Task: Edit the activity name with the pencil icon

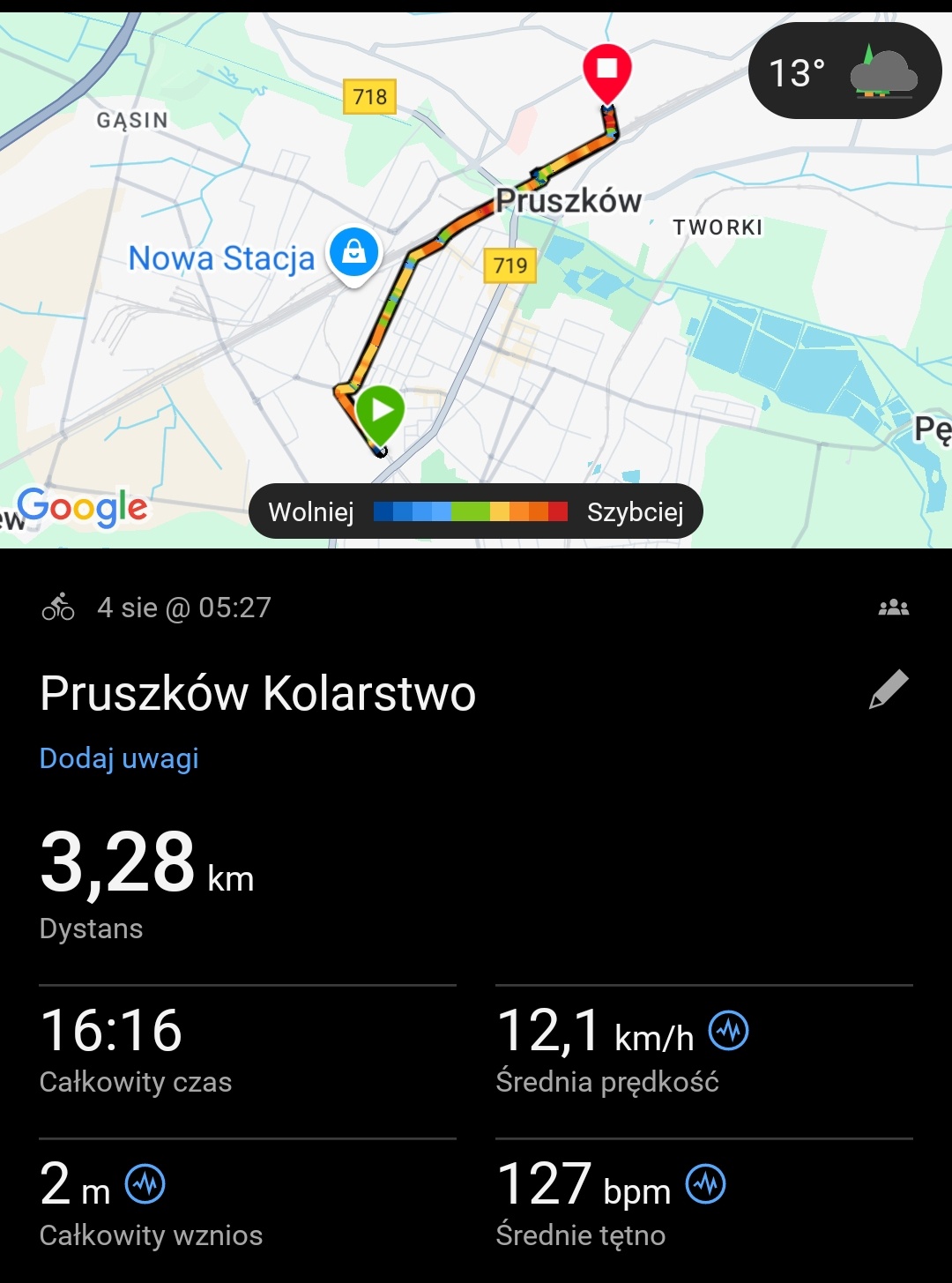Action: 889,690
